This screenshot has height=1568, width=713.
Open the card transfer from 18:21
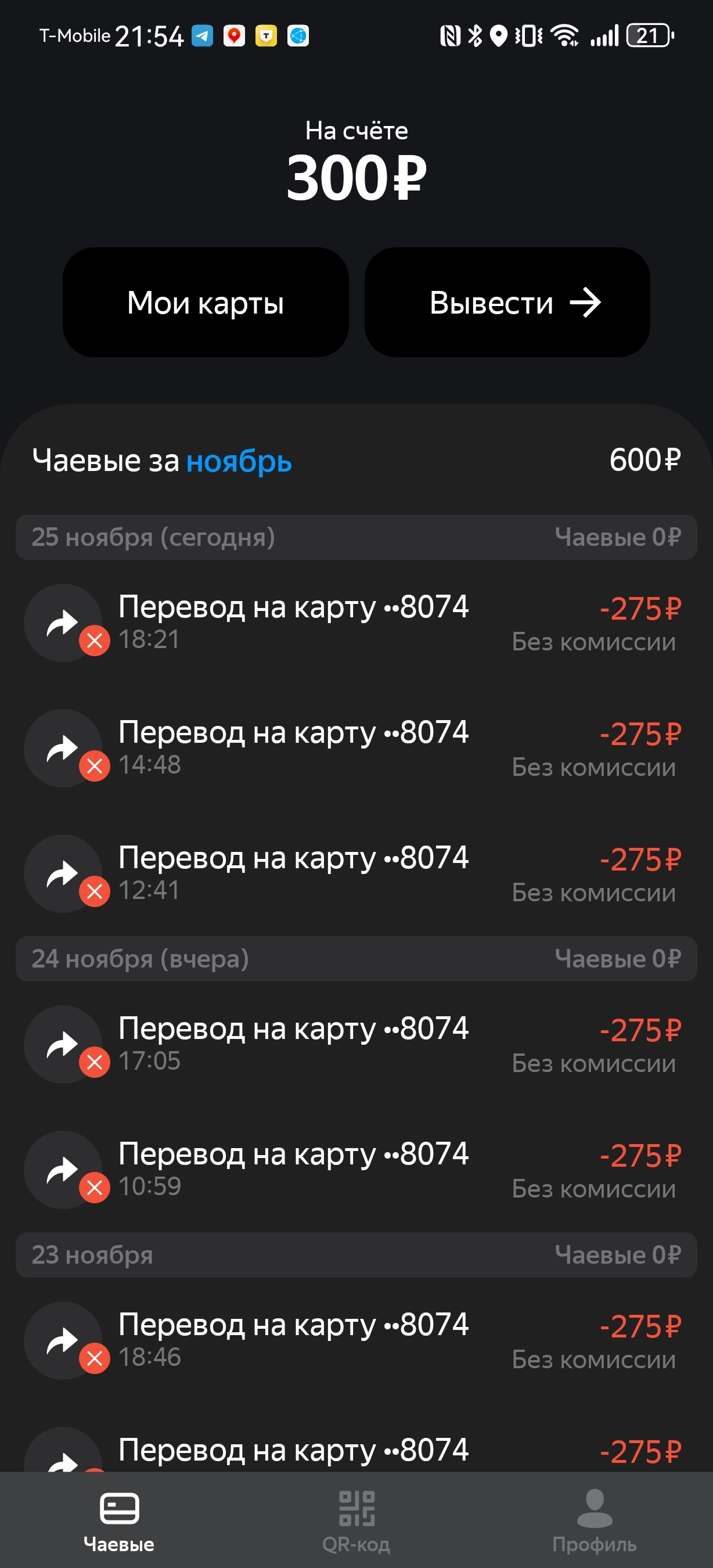[356, 623]
